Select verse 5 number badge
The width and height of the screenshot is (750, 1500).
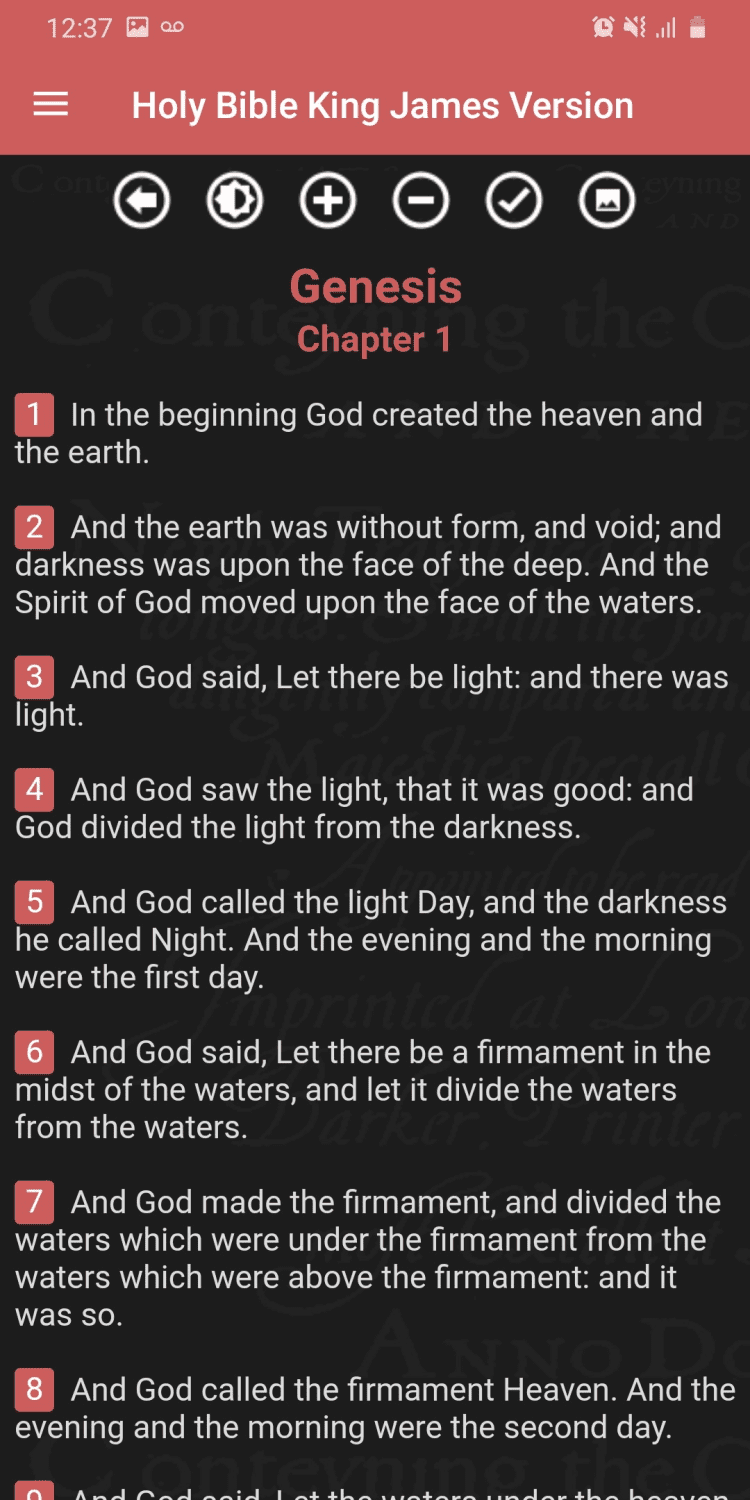click(x=34, y=902)
